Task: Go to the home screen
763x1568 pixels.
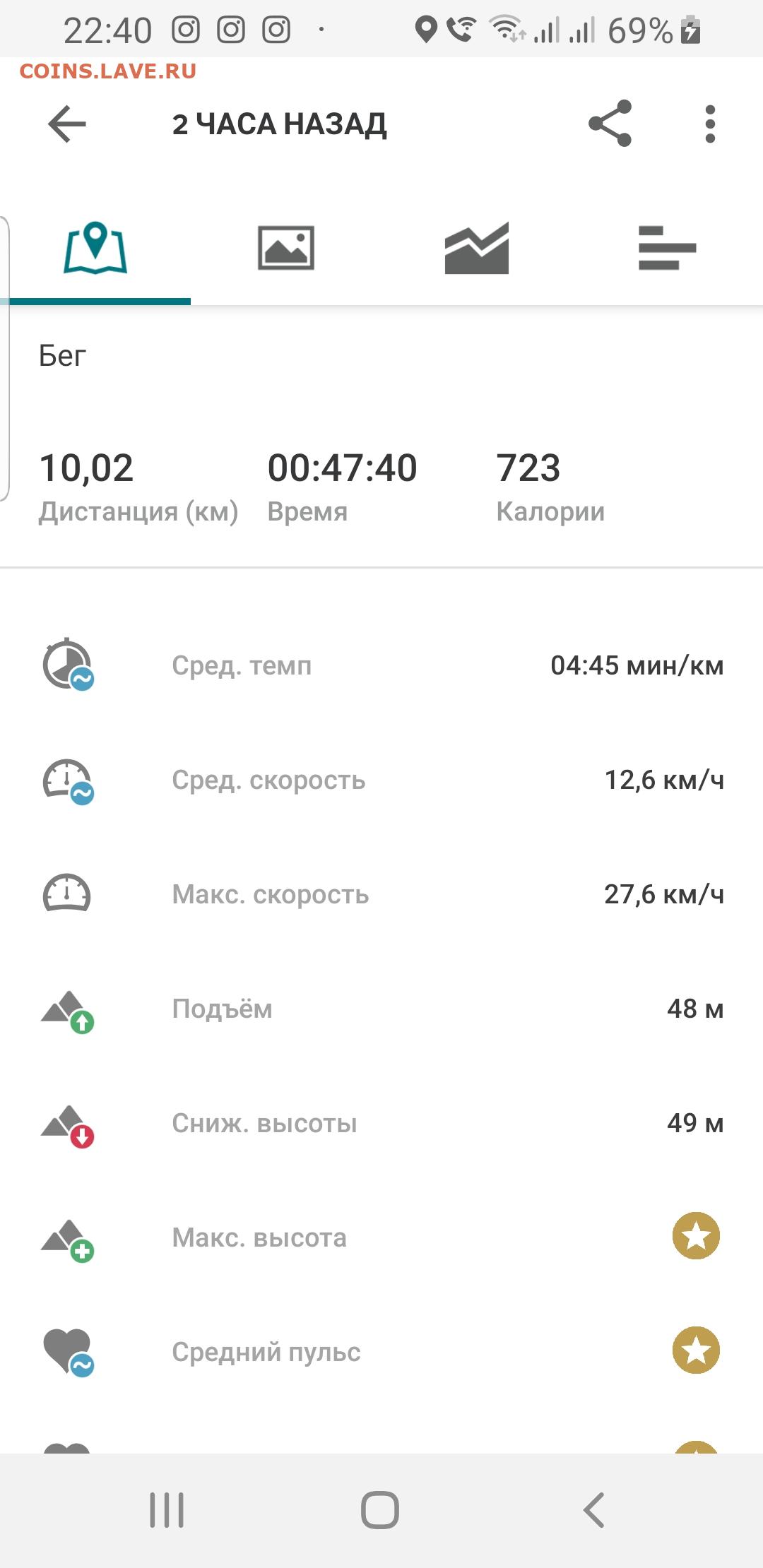Action: tap(380, 1510)
